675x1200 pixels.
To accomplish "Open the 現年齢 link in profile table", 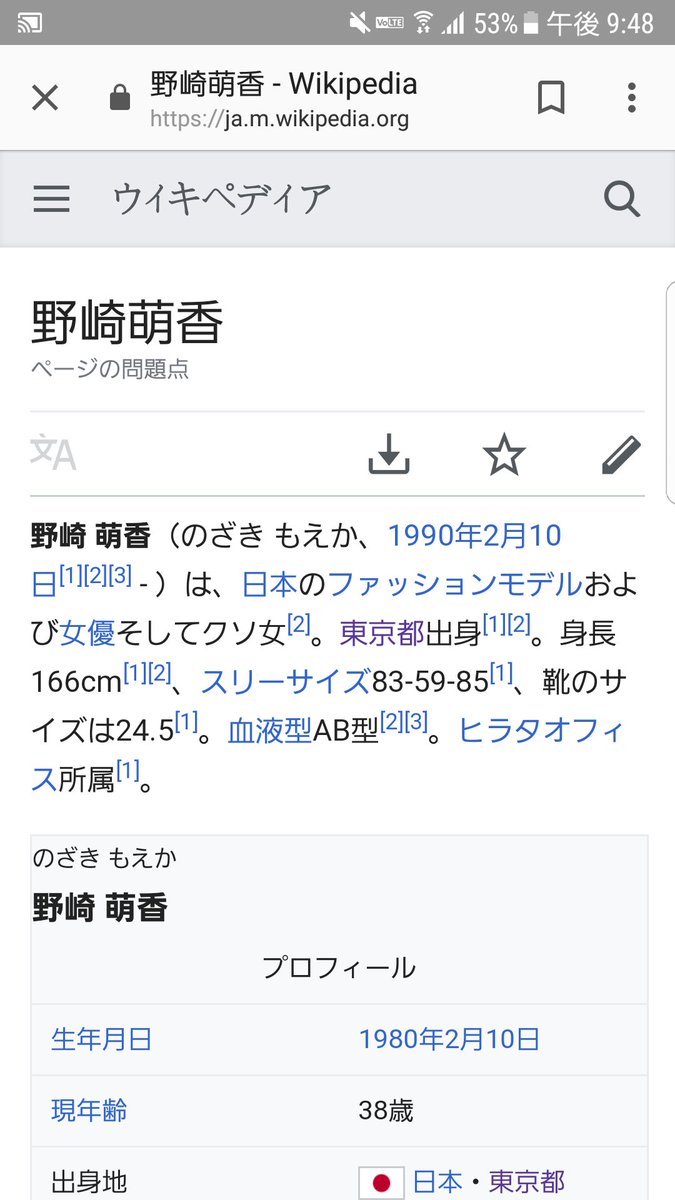I will point(89,1110).
